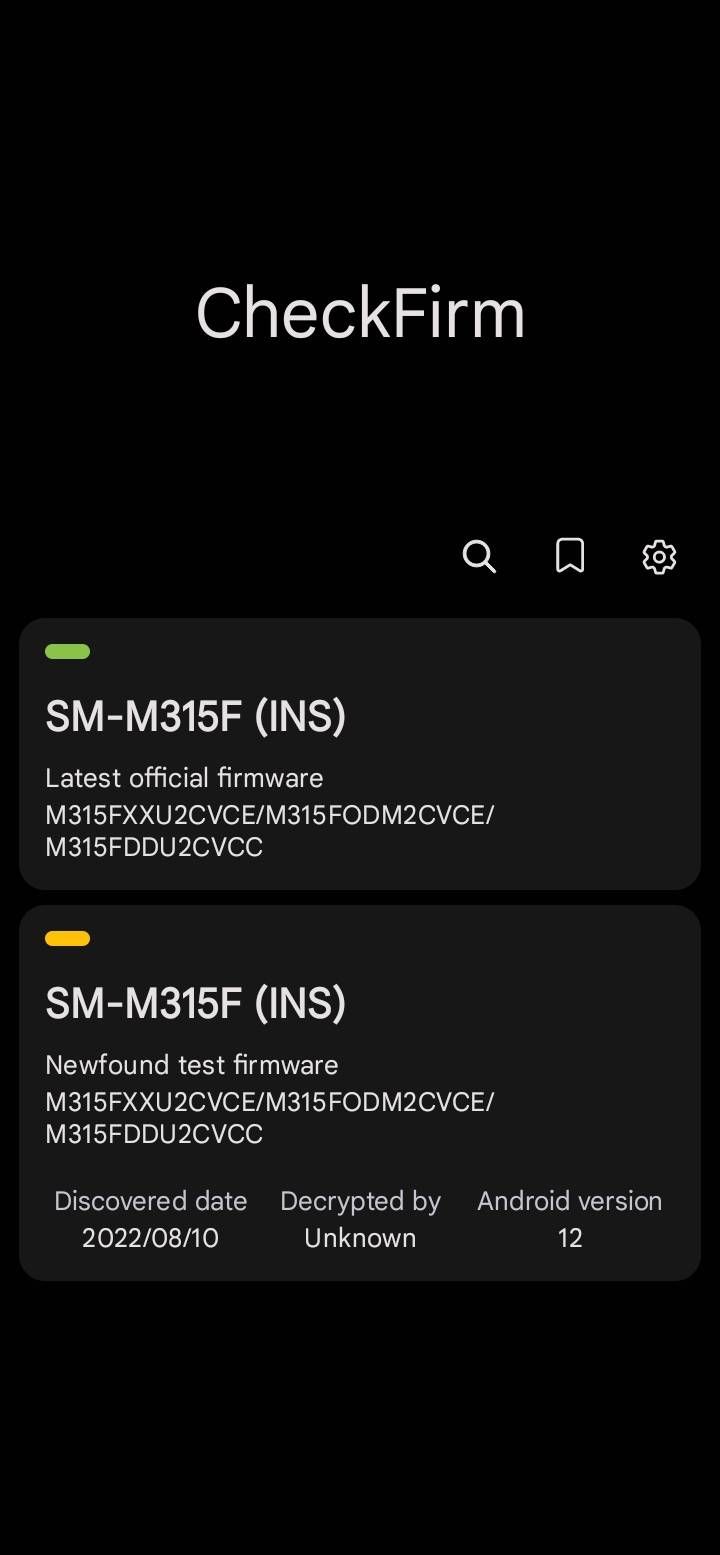Image resolution: width=720 pixels, height=1555 pixels.
Task: Select the SM-M315F (INS) heading on first card
Action: [x=196, y=716]
